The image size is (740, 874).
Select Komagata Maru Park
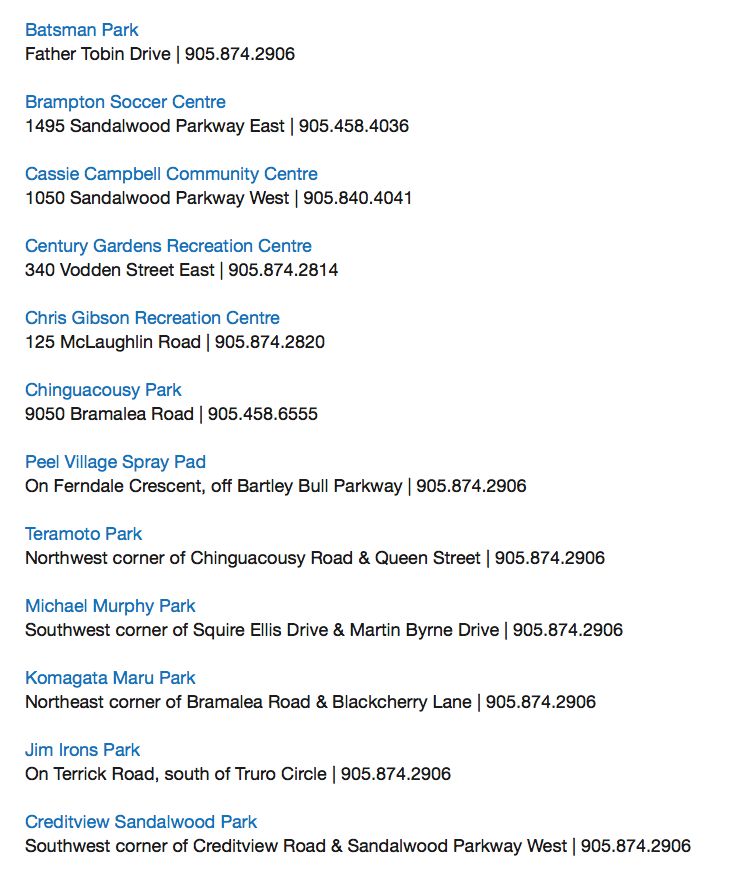(x=110, y=678)
